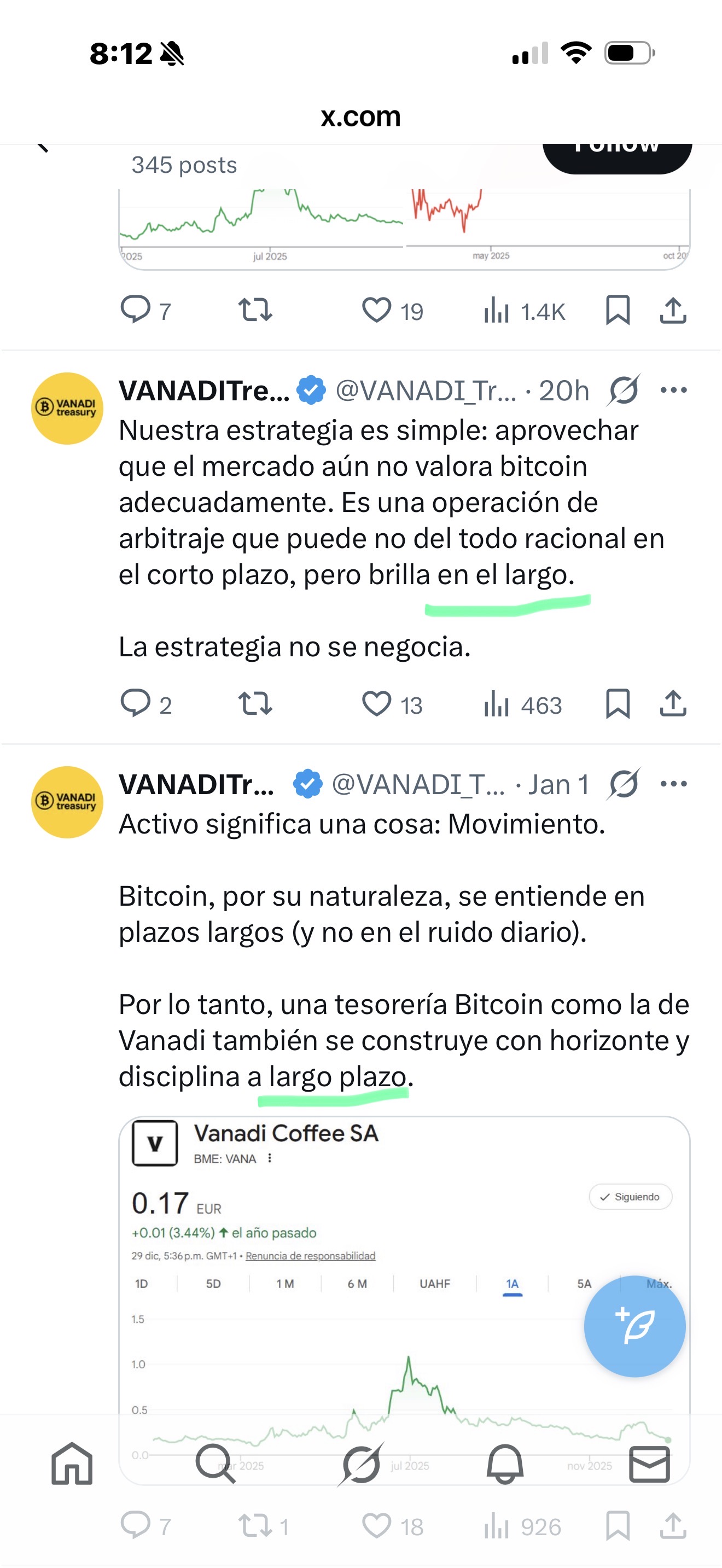Bookmark the 'Nuestra estrategia es simple' post
Image resolution: width=722 pixels, height=1568 pixels.
[x=618, y=704]
